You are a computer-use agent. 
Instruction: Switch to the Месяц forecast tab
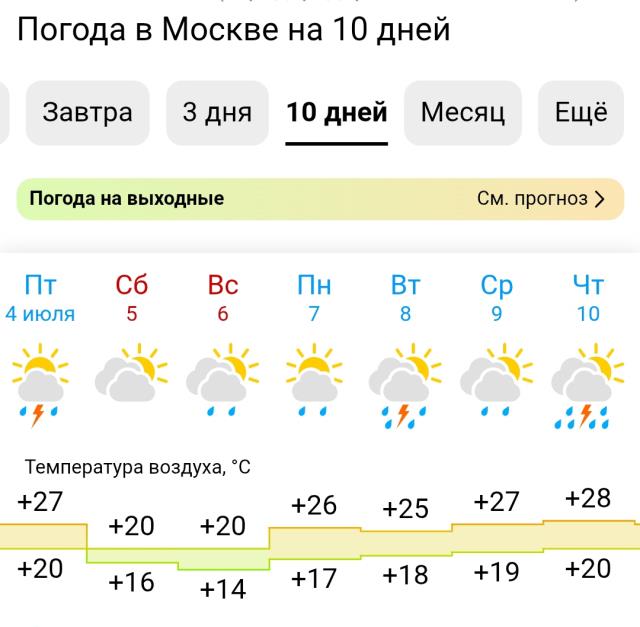(x=462, y=112)
